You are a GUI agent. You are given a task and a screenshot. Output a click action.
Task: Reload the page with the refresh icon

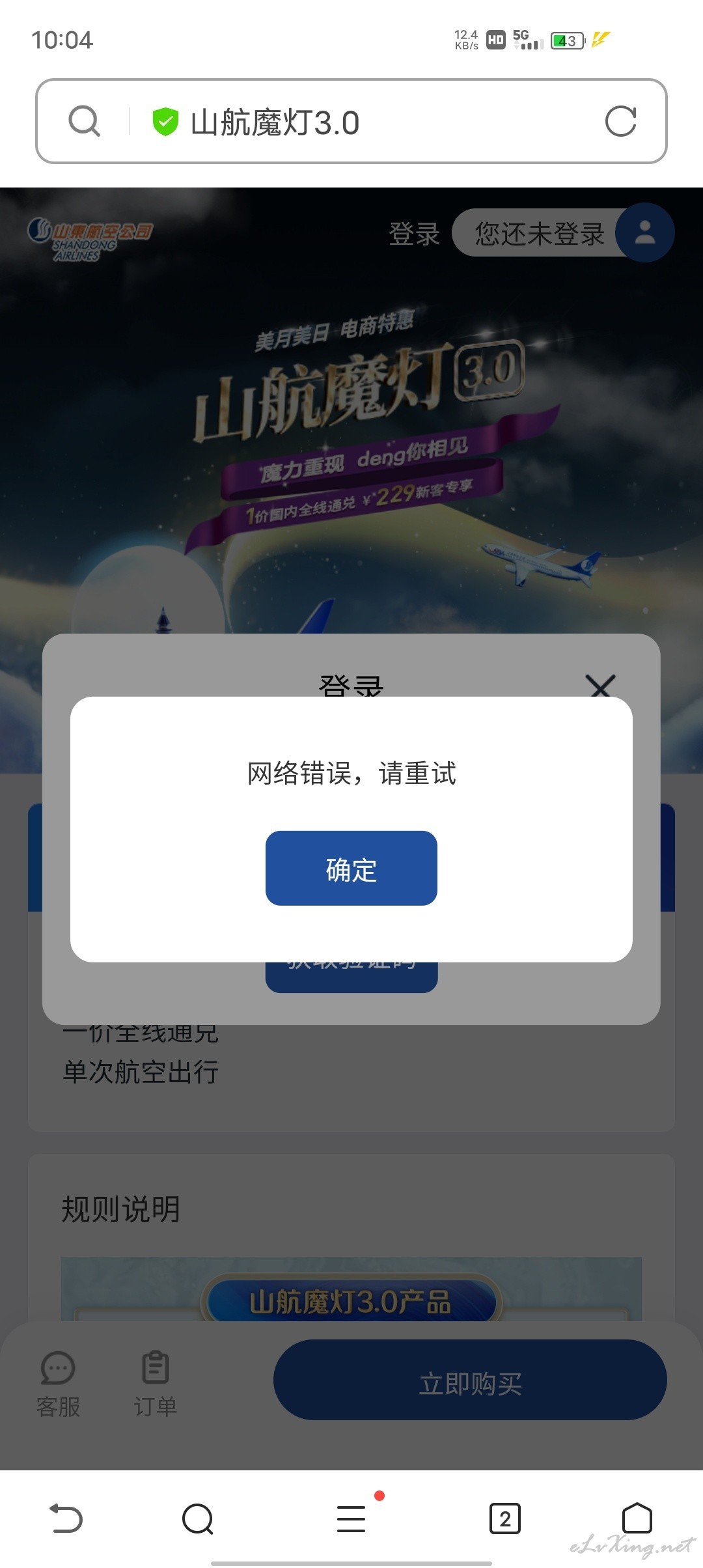(620, 121)
